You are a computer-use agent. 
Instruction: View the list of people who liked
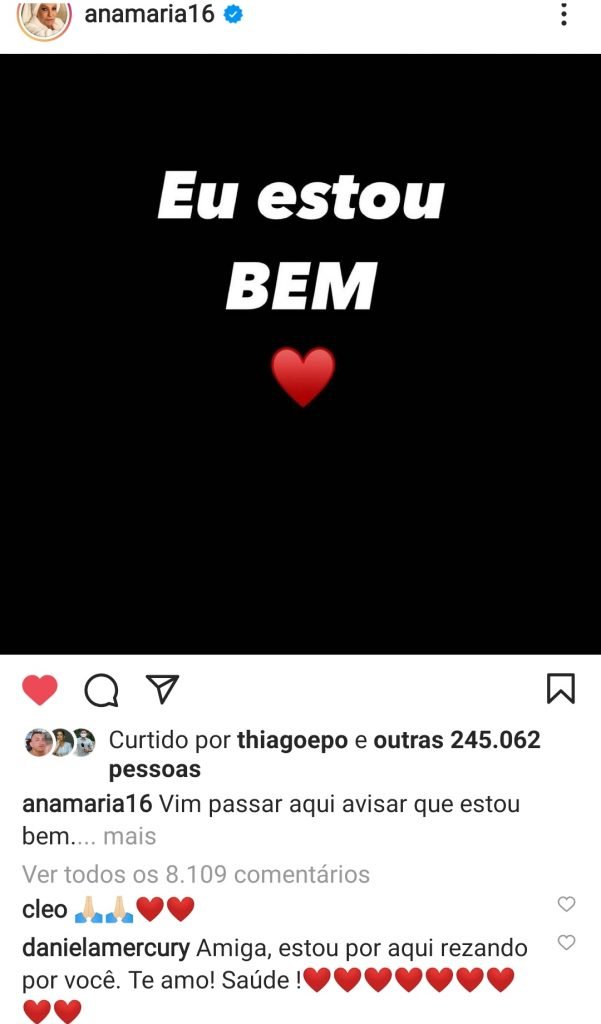456,741
